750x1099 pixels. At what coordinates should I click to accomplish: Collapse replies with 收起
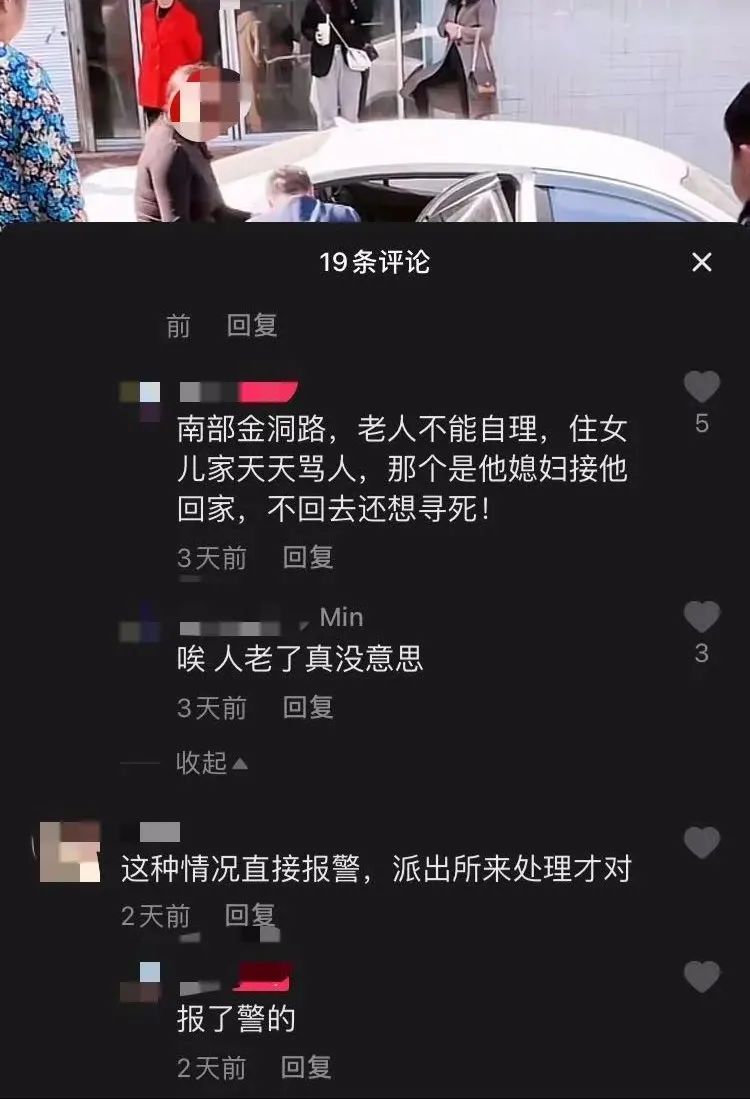click(211, 763)
